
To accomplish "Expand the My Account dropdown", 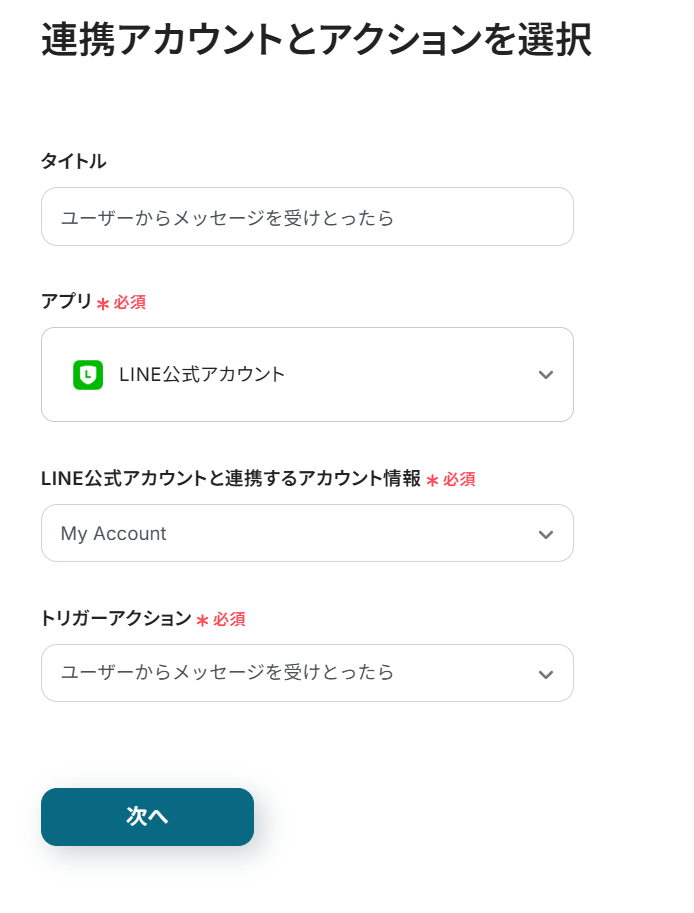I will (306, 534).
